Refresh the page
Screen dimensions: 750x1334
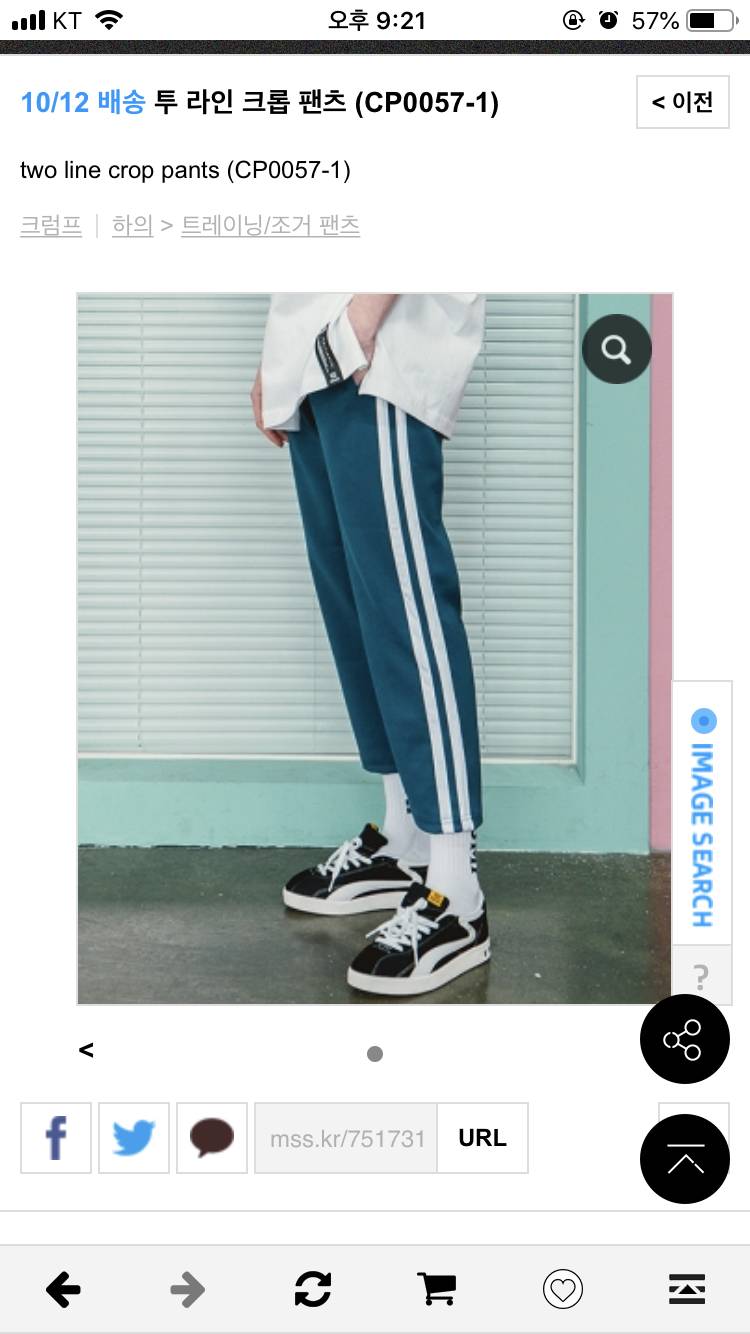[313, 1290]
